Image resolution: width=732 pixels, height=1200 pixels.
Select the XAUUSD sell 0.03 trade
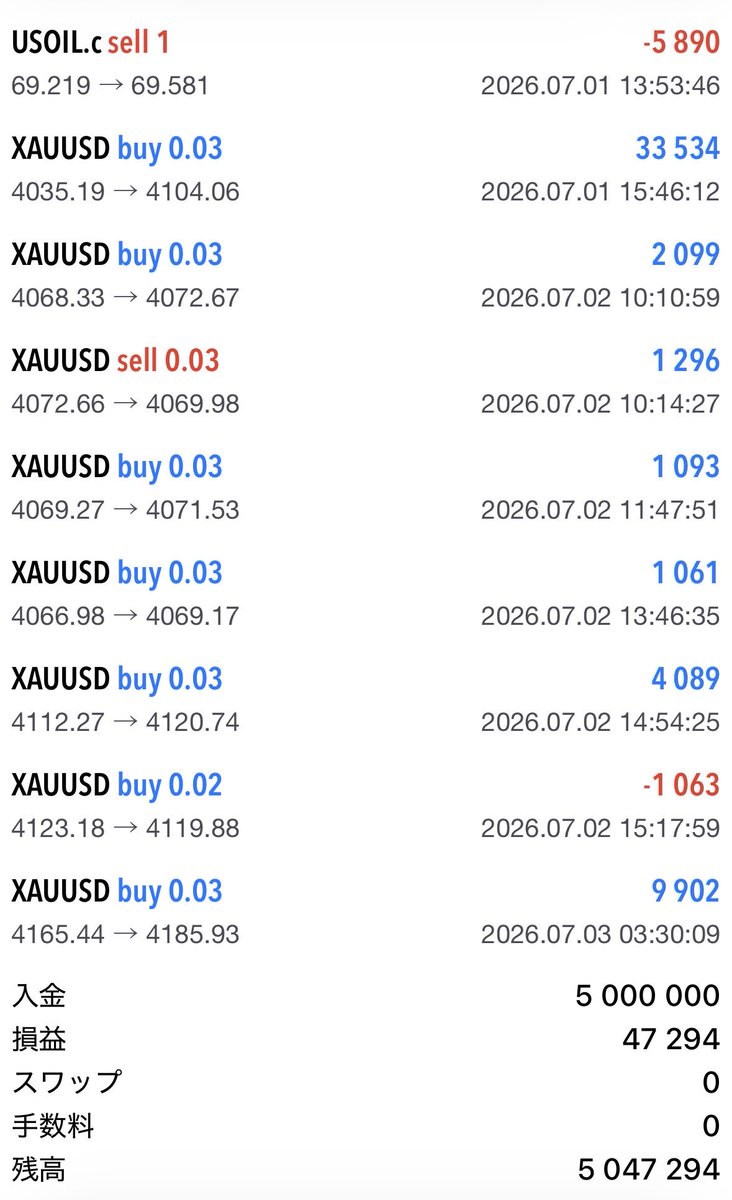point(366,381)
